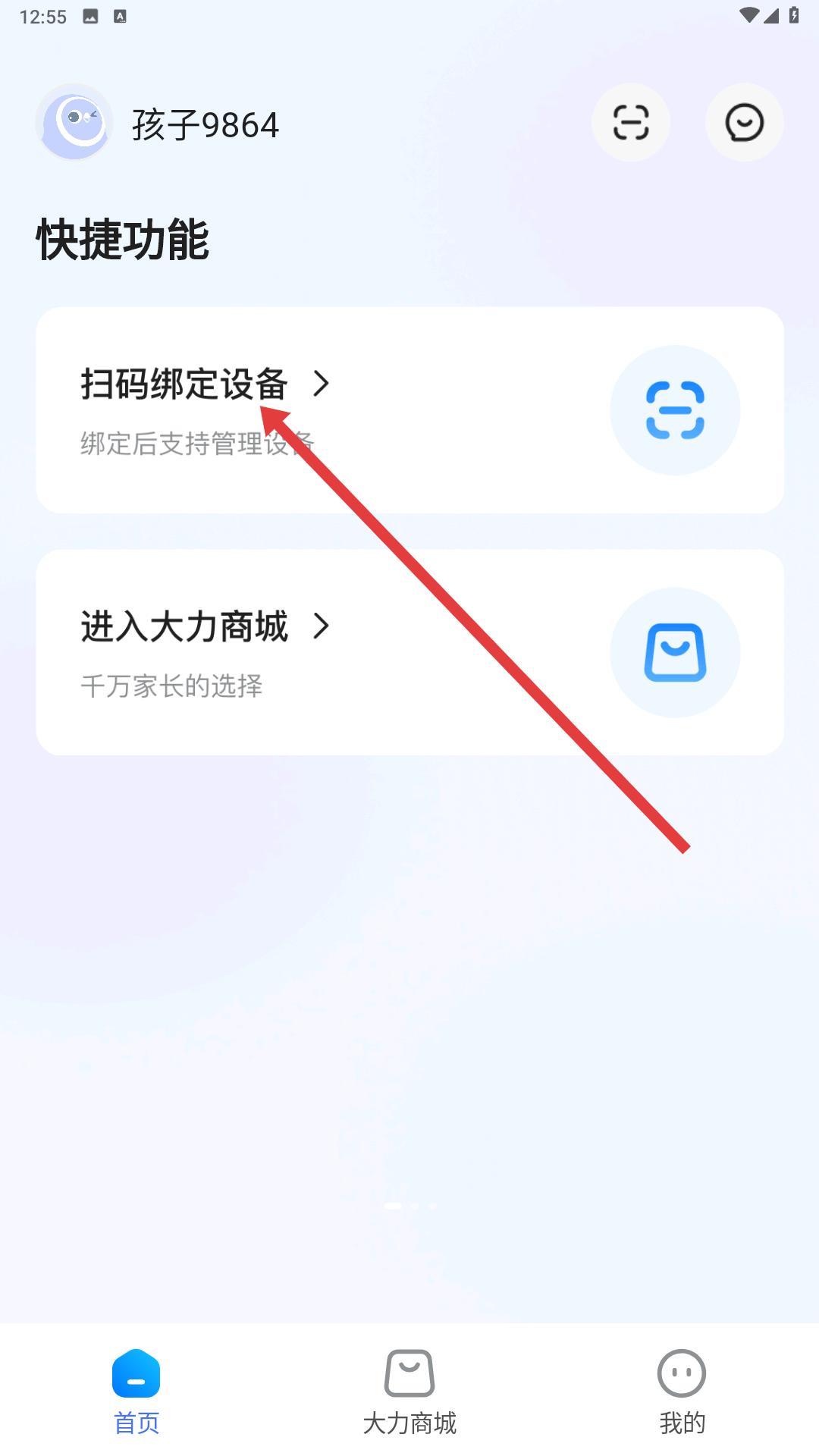Tap the profile avatar for 孩子9864
Image resolution: width=819 pixels, height=1456 pixels.
click(x=74, y=122)
